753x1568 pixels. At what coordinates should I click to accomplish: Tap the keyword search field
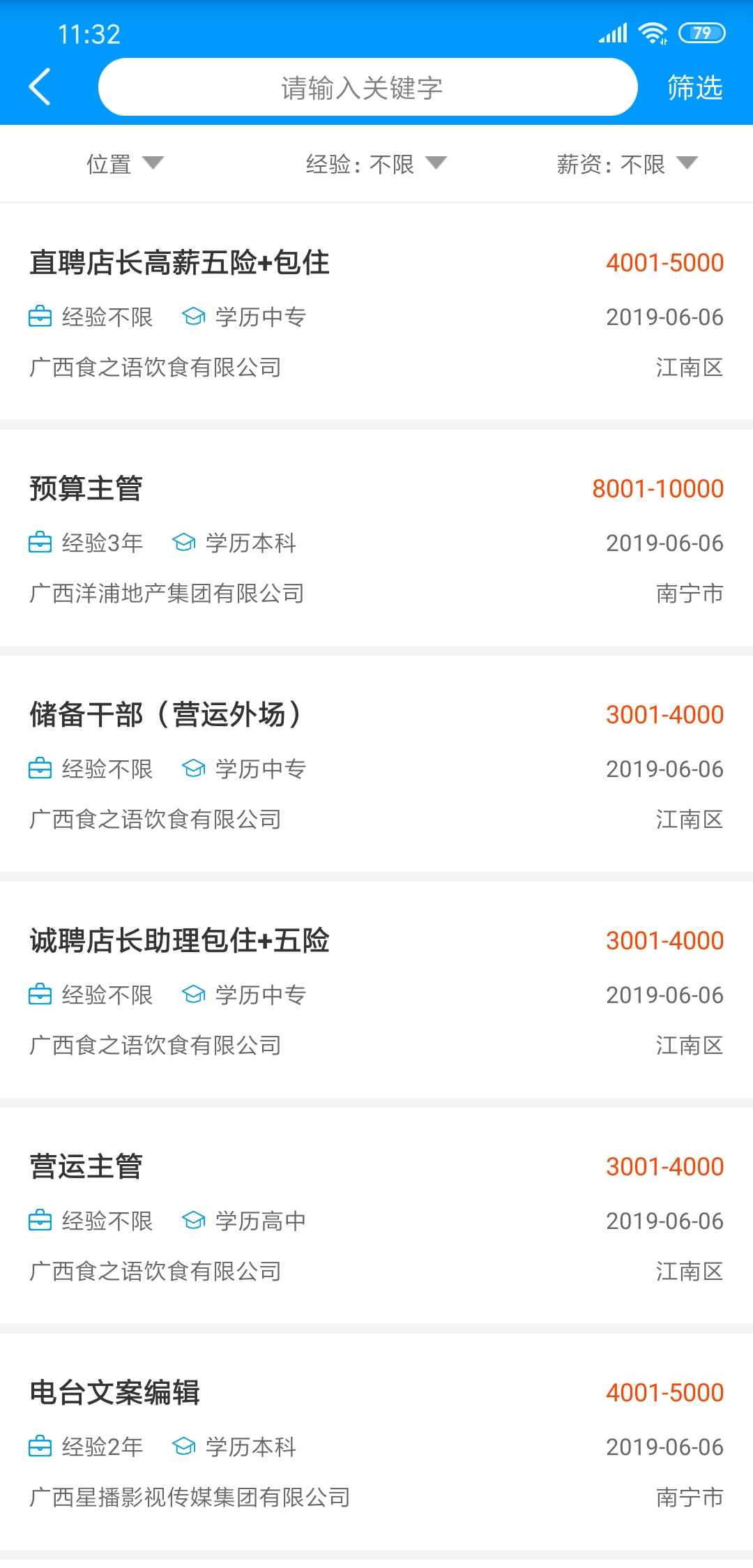pos(367,88)
